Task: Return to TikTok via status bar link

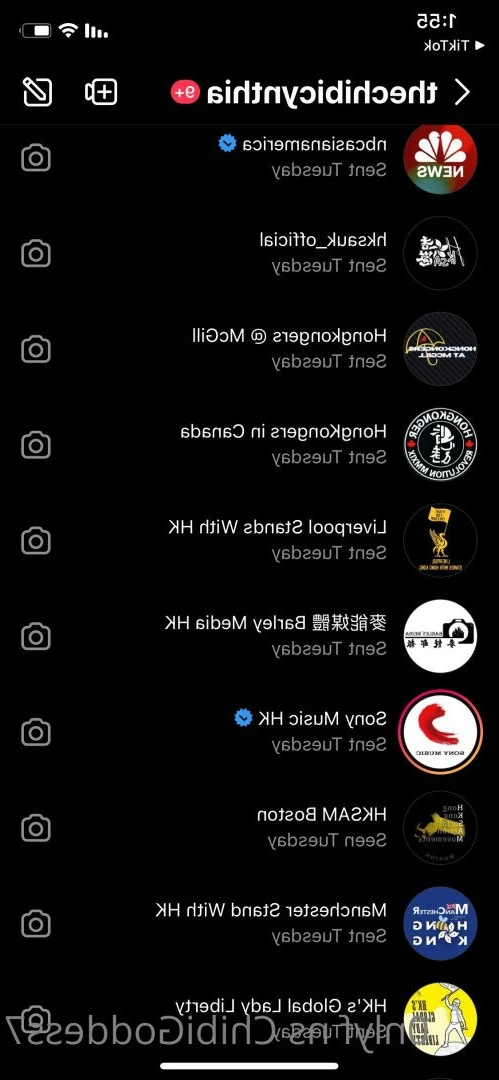Action: click(445, 45)
